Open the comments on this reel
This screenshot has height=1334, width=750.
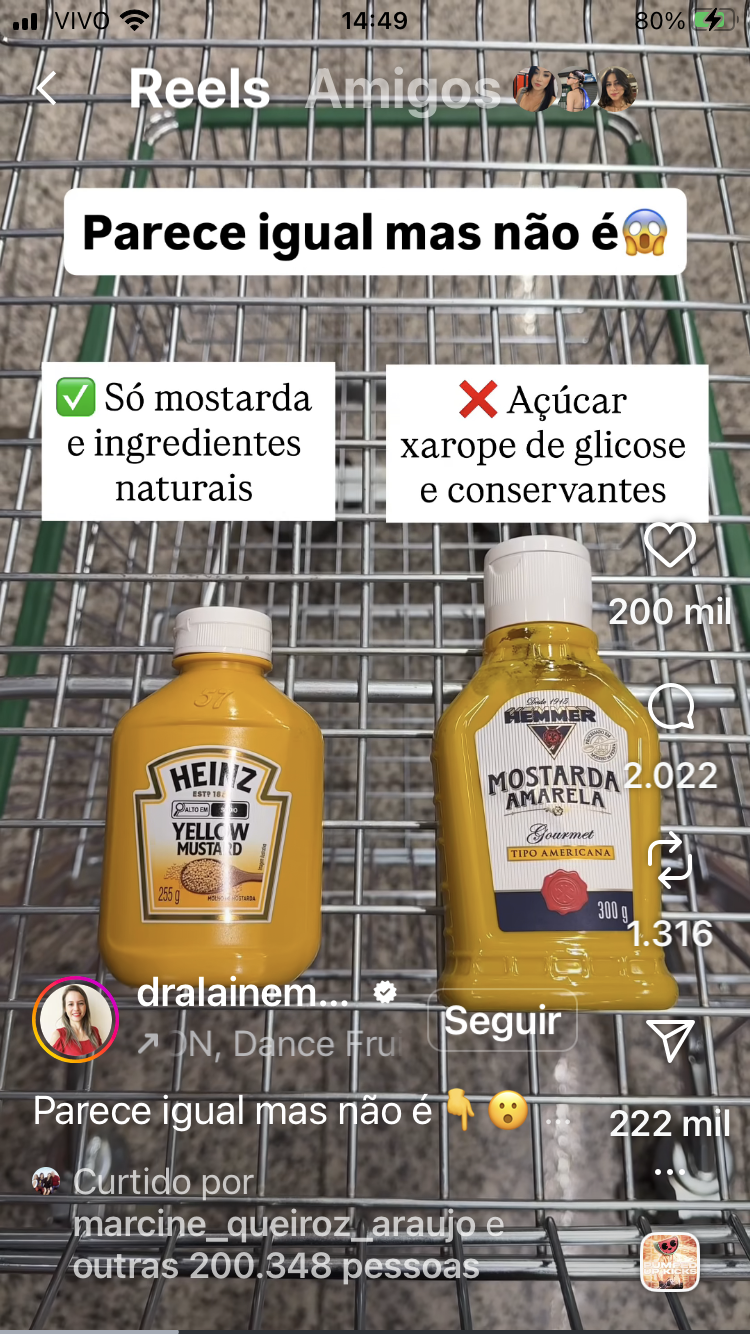pyautogui.click(x=670, y=709)
